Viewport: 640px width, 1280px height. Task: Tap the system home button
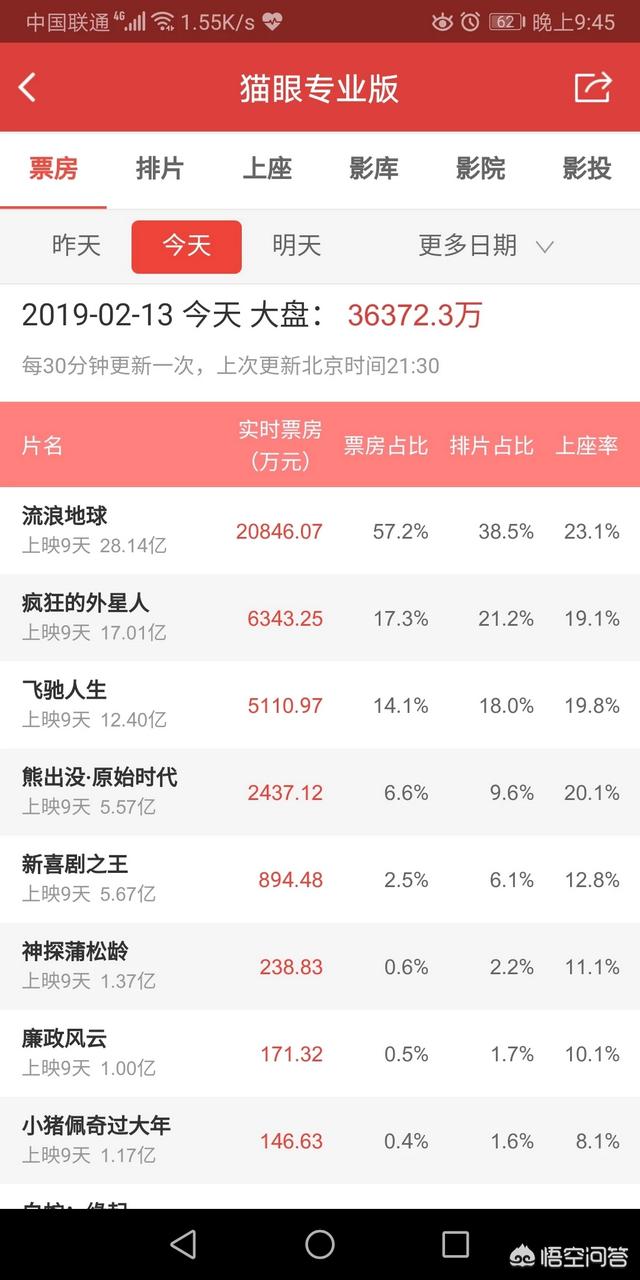click(320, 1244)
